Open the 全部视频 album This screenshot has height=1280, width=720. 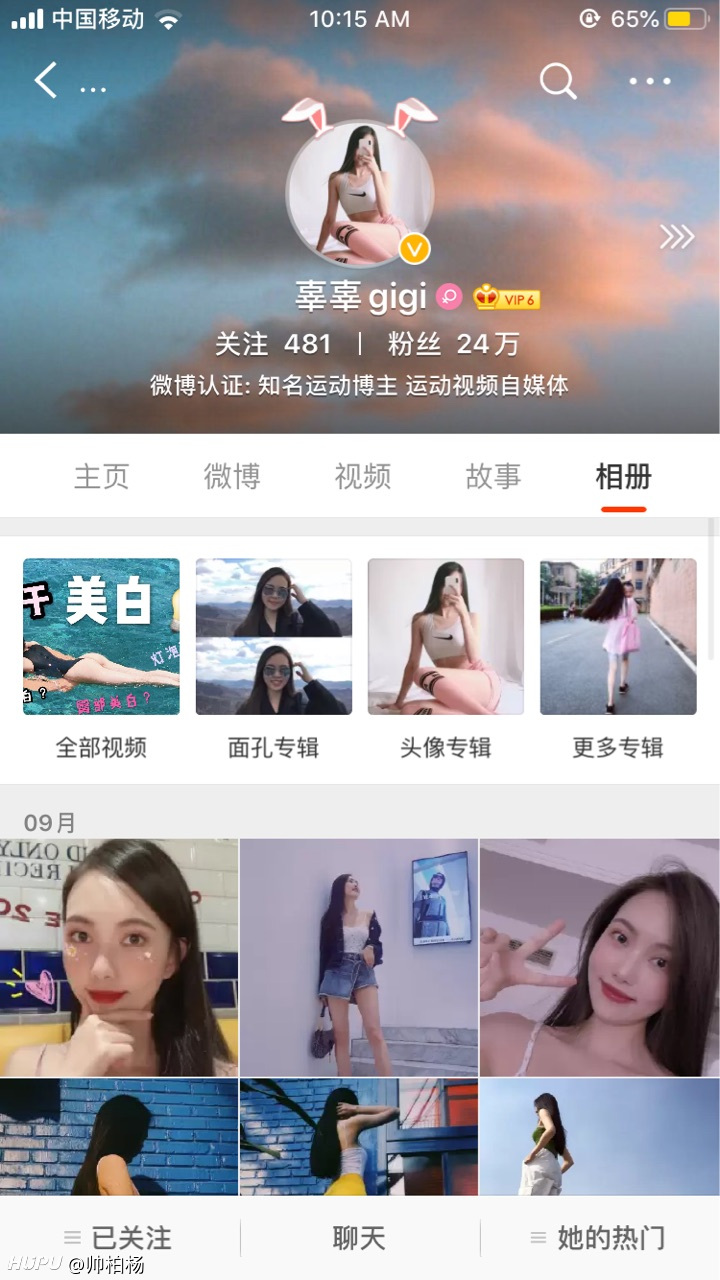coord(101,660)
